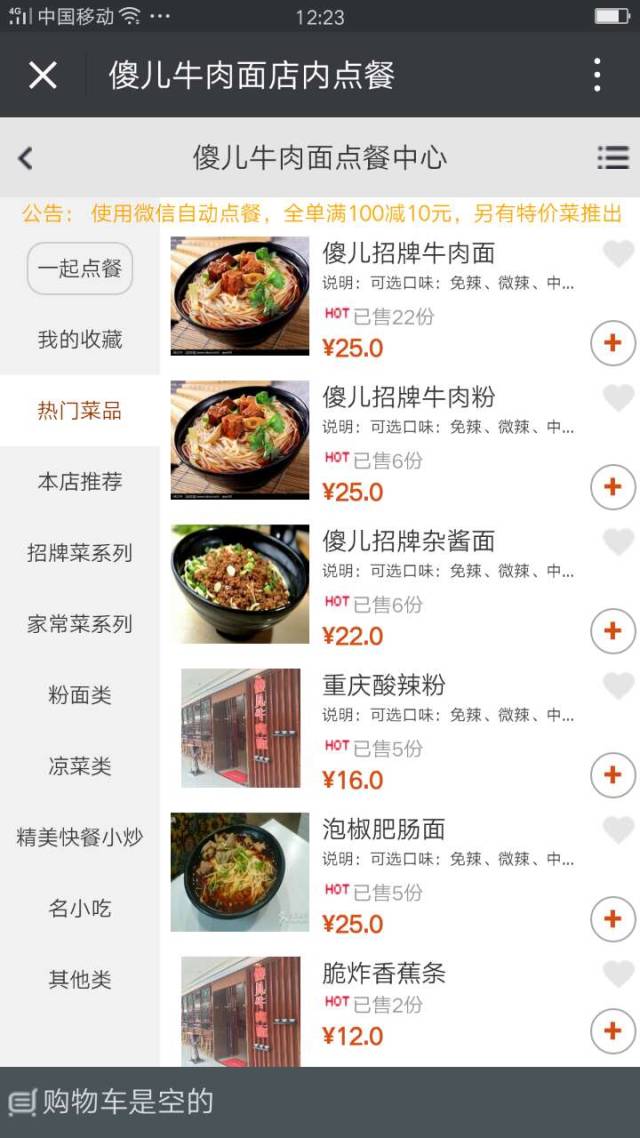640x1138 pixels.
Task: Select the 本店推荐 category
Action: coord(80,482)
